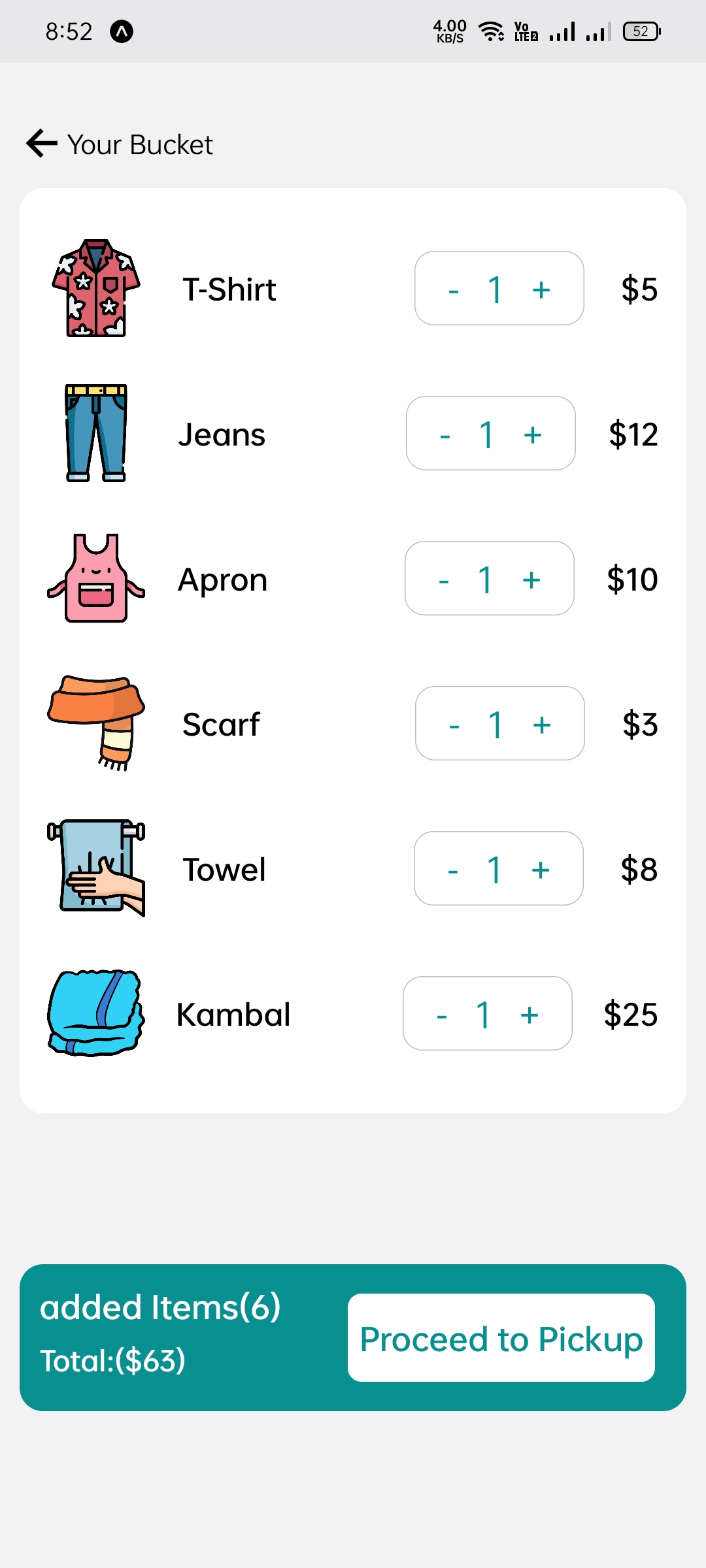This screenshot has width=706, height=1568.
Task: Reduce the Jeans quantity
Action: coord(445,434)
